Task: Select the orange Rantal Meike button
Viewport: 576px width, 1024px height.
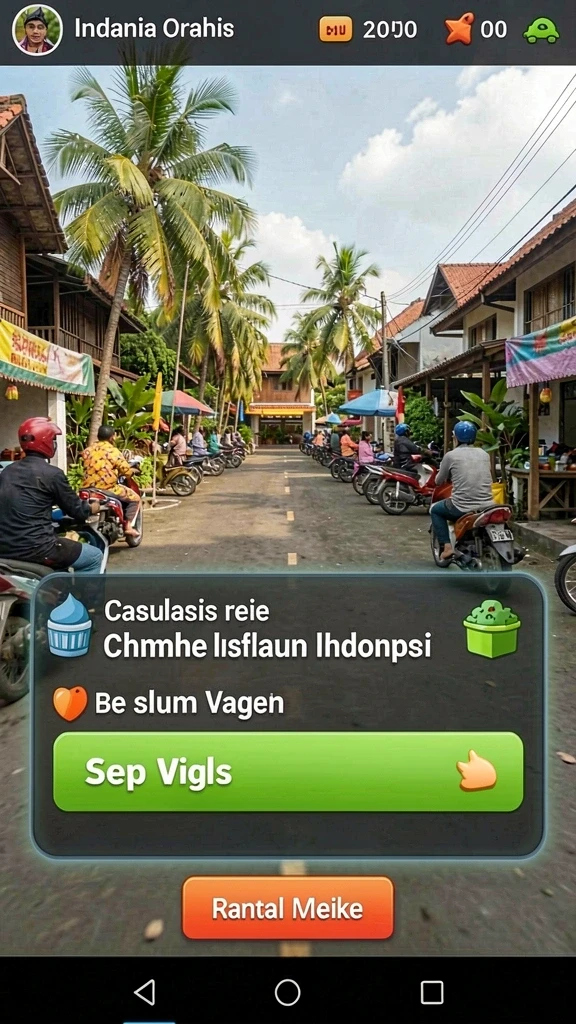Action: pyautogui.click(x=288, y=908)
